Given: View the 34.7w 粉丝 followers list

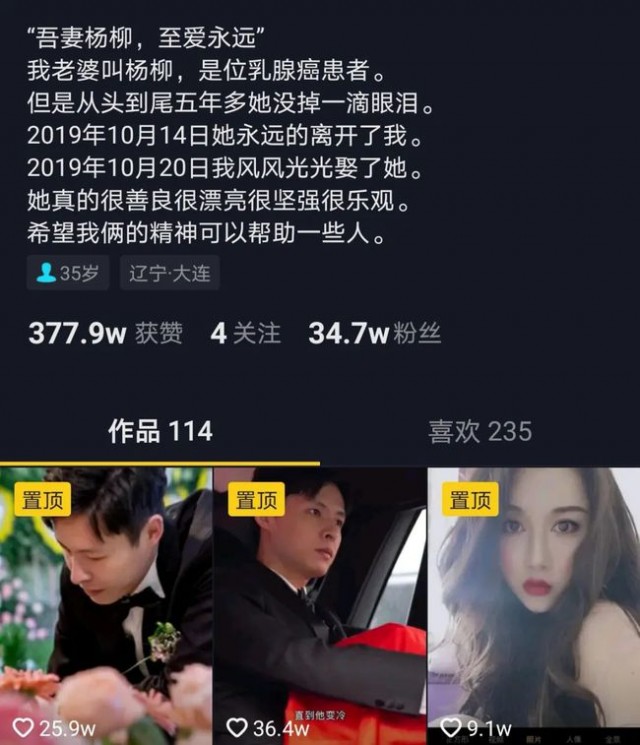Looking at the screenshot, I should pyautogui.click(x=374, y=334).
